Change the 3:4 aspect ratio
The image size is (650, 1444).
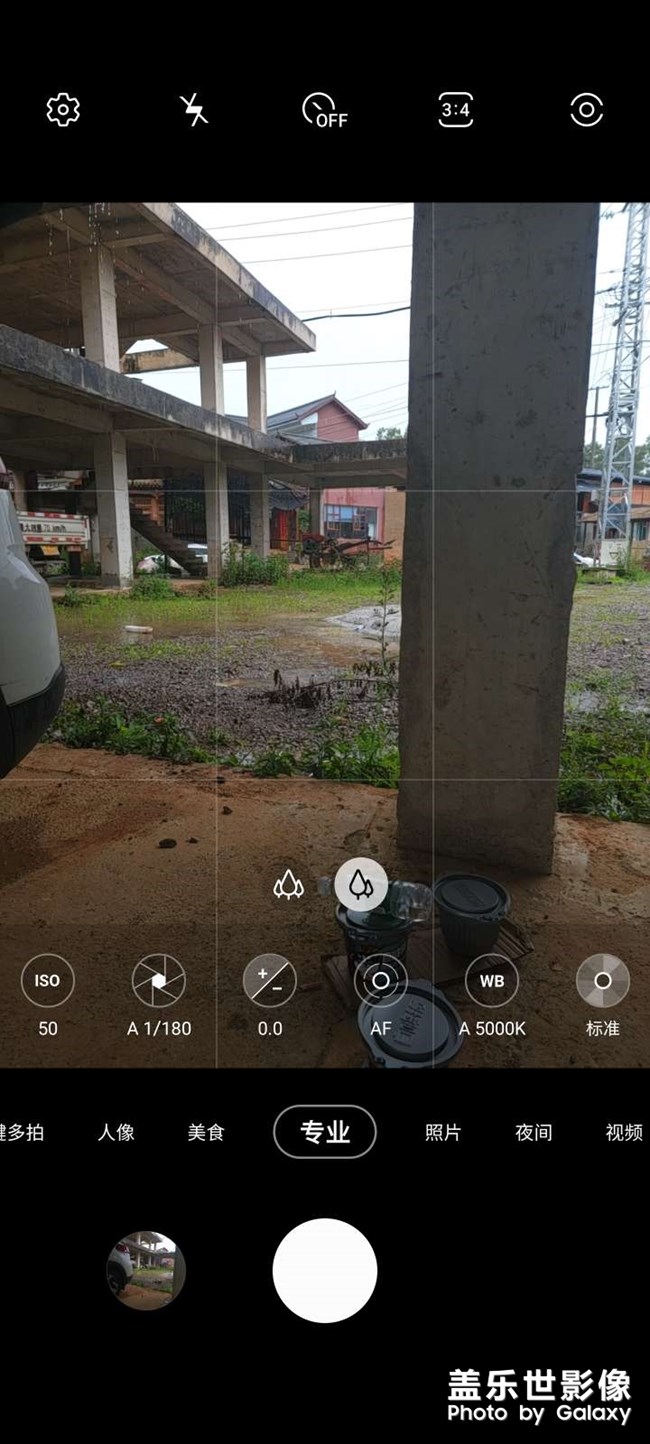pyautogui.click(x=456, y=110)
